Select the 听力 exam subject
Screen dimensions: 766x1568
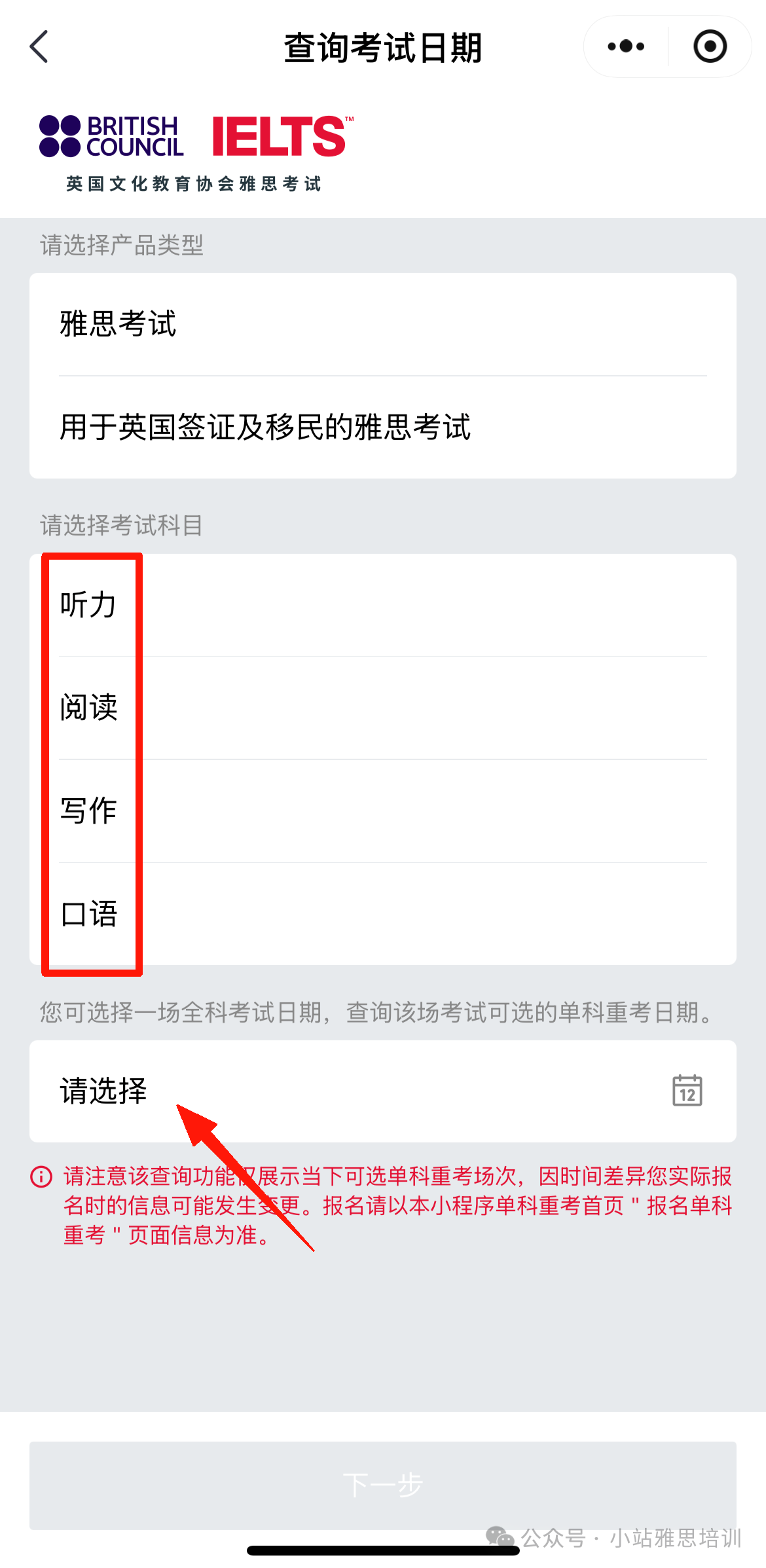point(383,605)
